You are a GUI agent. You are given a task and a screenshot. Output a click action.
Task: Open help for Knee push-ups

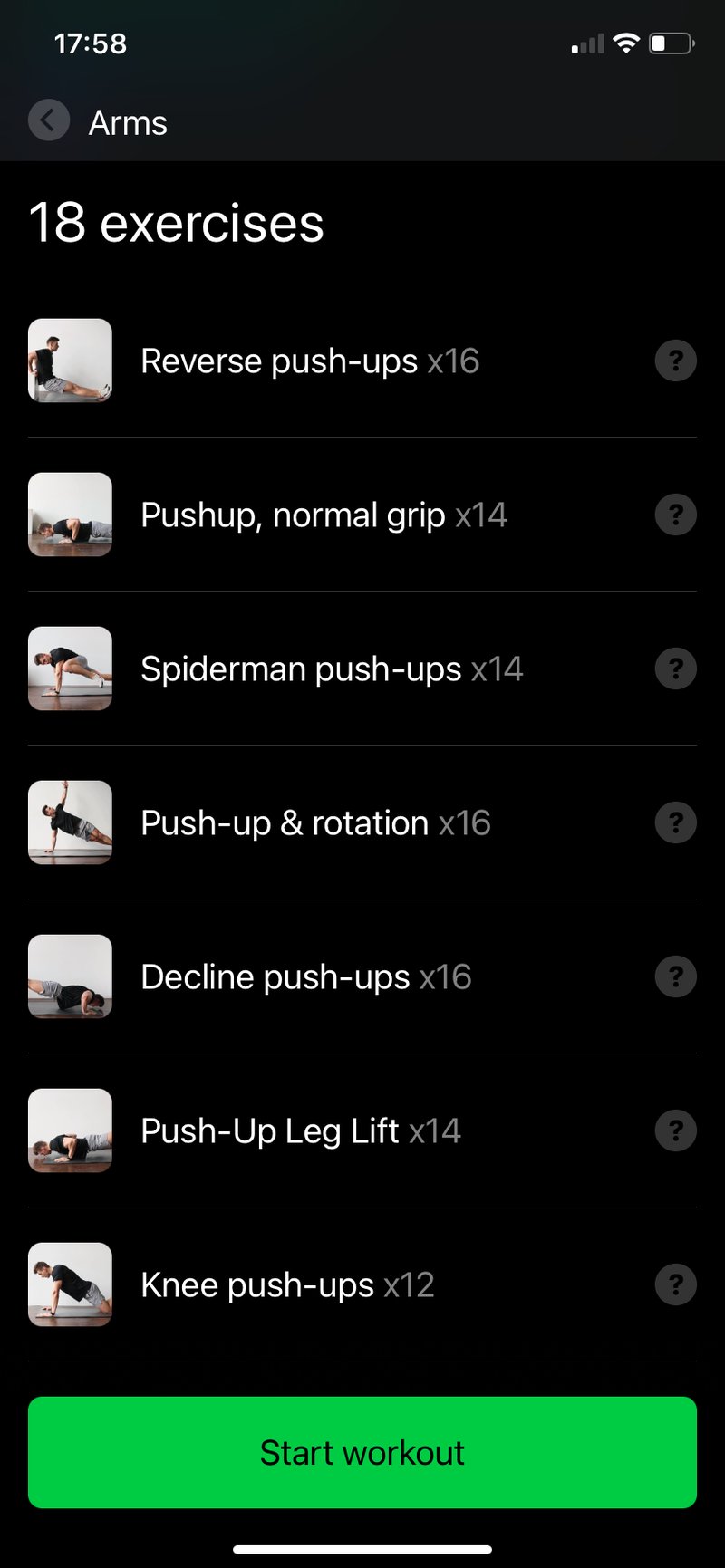click(x=675, y=1284)
